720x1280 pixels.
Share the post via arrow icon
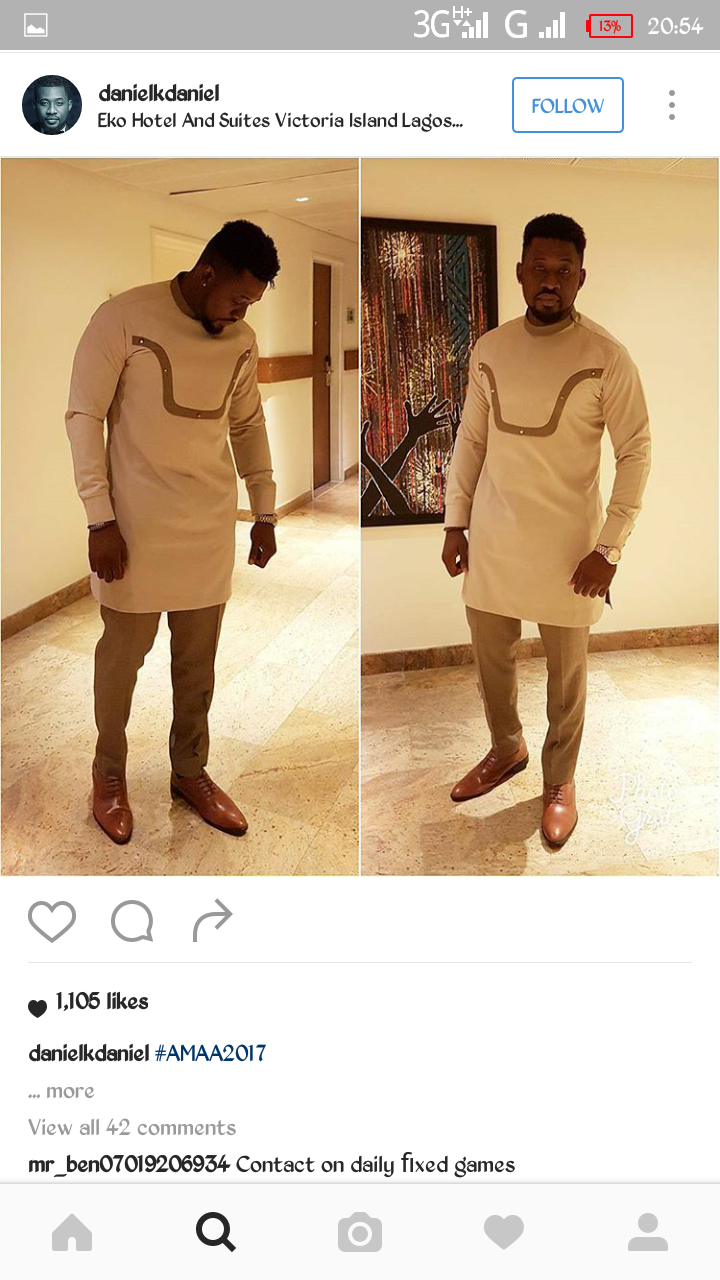pos(212,921)
